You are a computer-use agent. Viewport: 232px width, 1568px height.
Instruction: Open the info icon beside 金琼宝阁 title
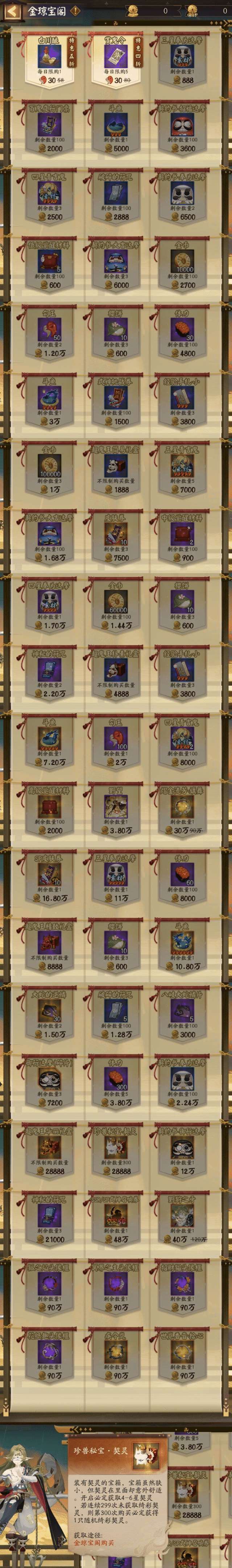pyautogui.click(x=75, y=11)
